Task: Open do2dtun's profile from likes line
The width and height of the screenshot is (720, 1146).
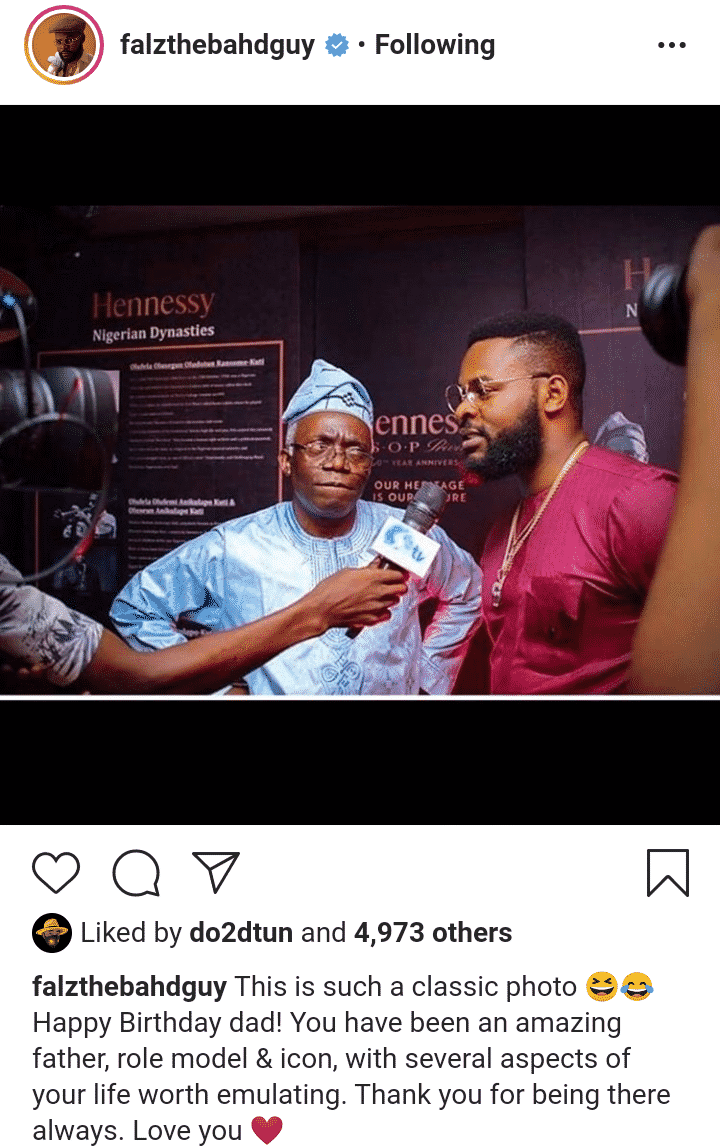Action: coord(240,933)
